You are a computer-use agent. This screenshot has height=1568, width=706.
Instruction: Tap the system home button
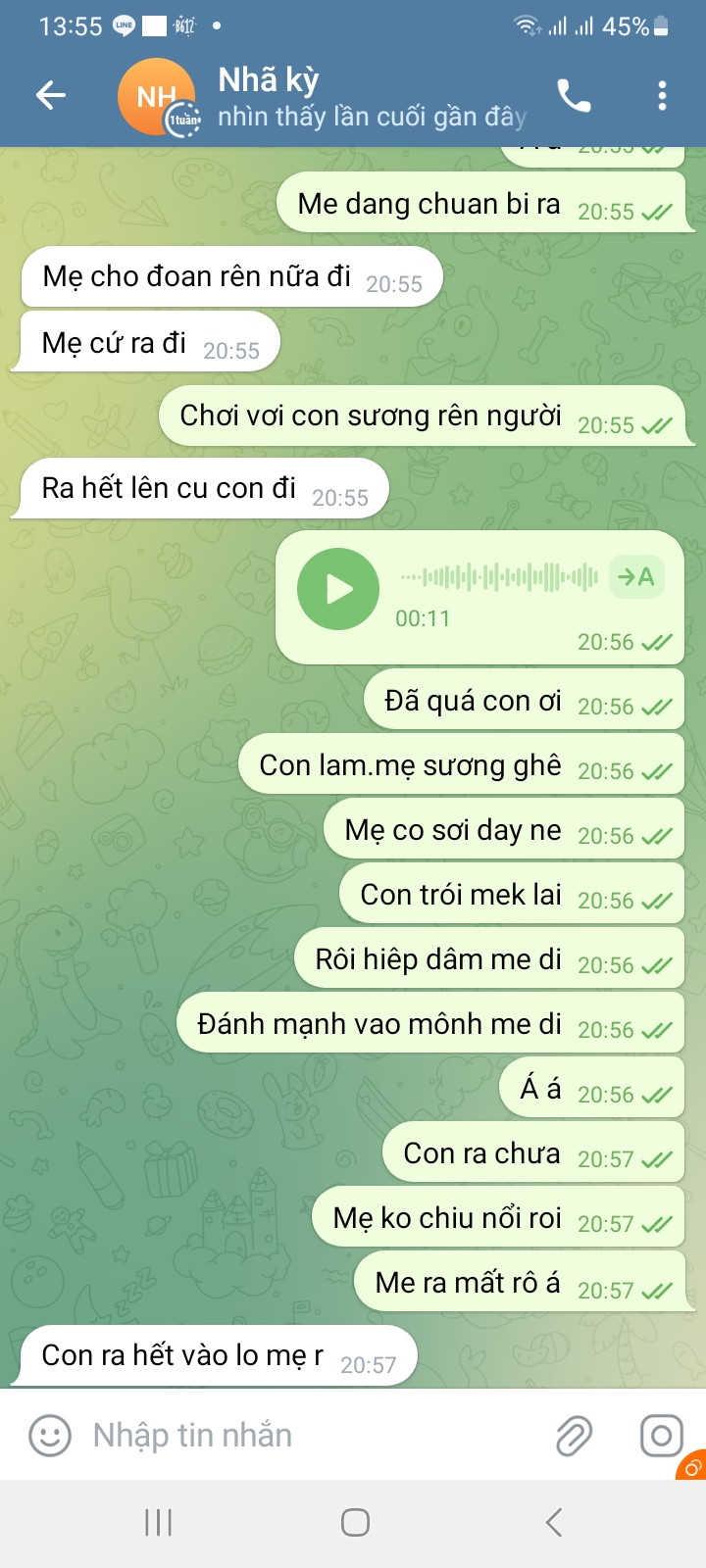pyautogui.click(x=355, y=1522)
